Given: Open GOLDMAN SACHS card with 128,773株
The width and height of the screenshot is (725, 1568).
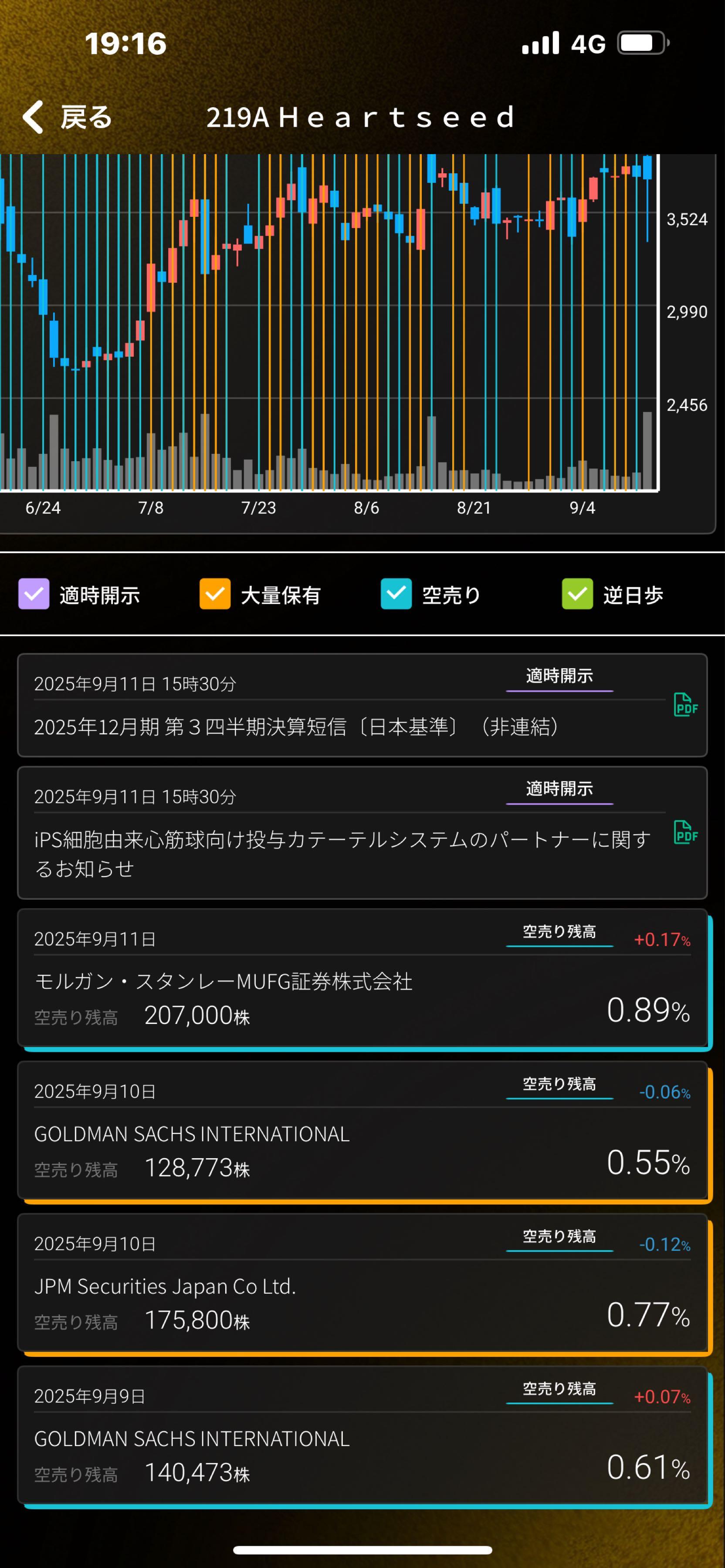Looking at the screenshot, I should pyautogui.click(x=363, y=1130).
